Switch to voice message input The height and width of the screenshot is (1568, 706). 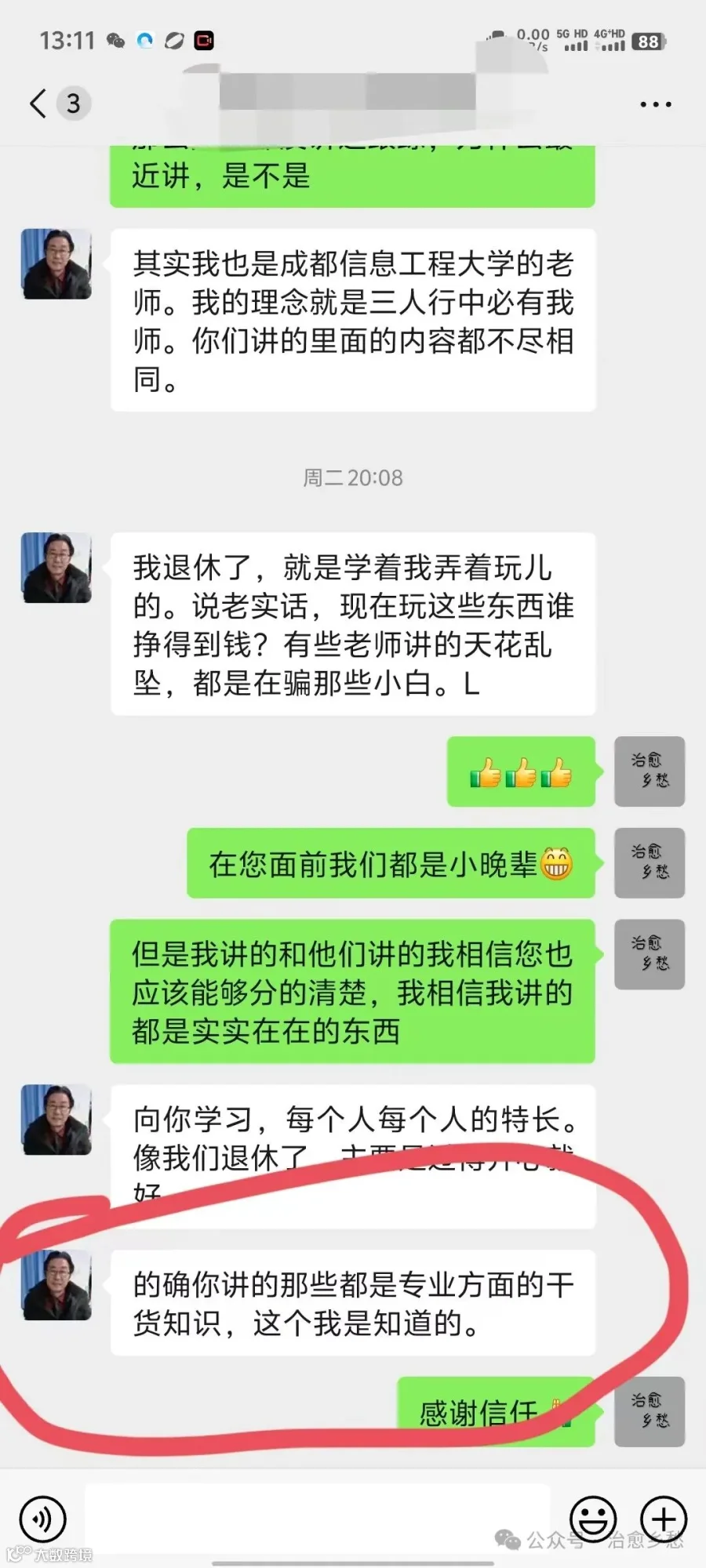[42, 1519]
